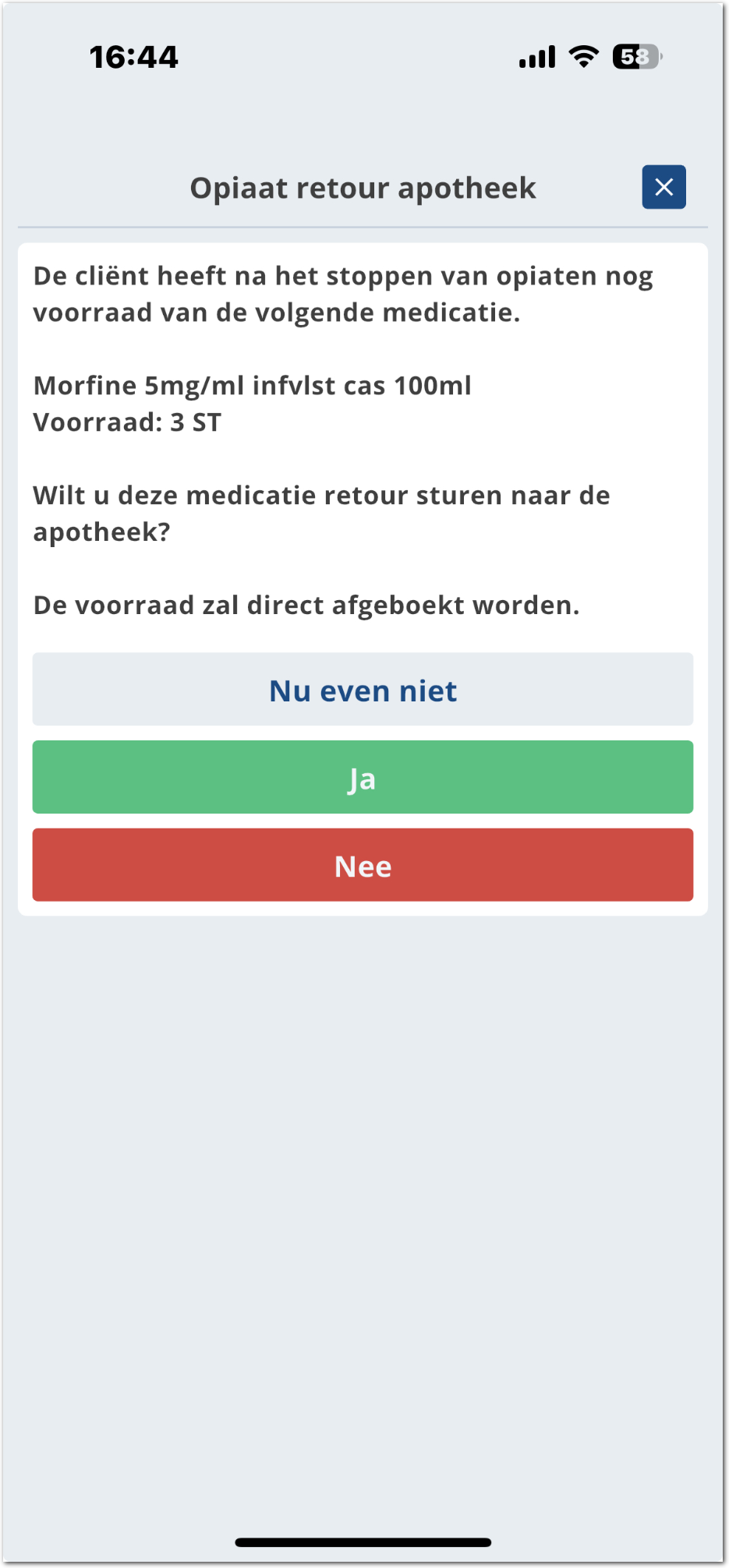Close the Opiaat retour apotheek dialog

coord(664,187)
